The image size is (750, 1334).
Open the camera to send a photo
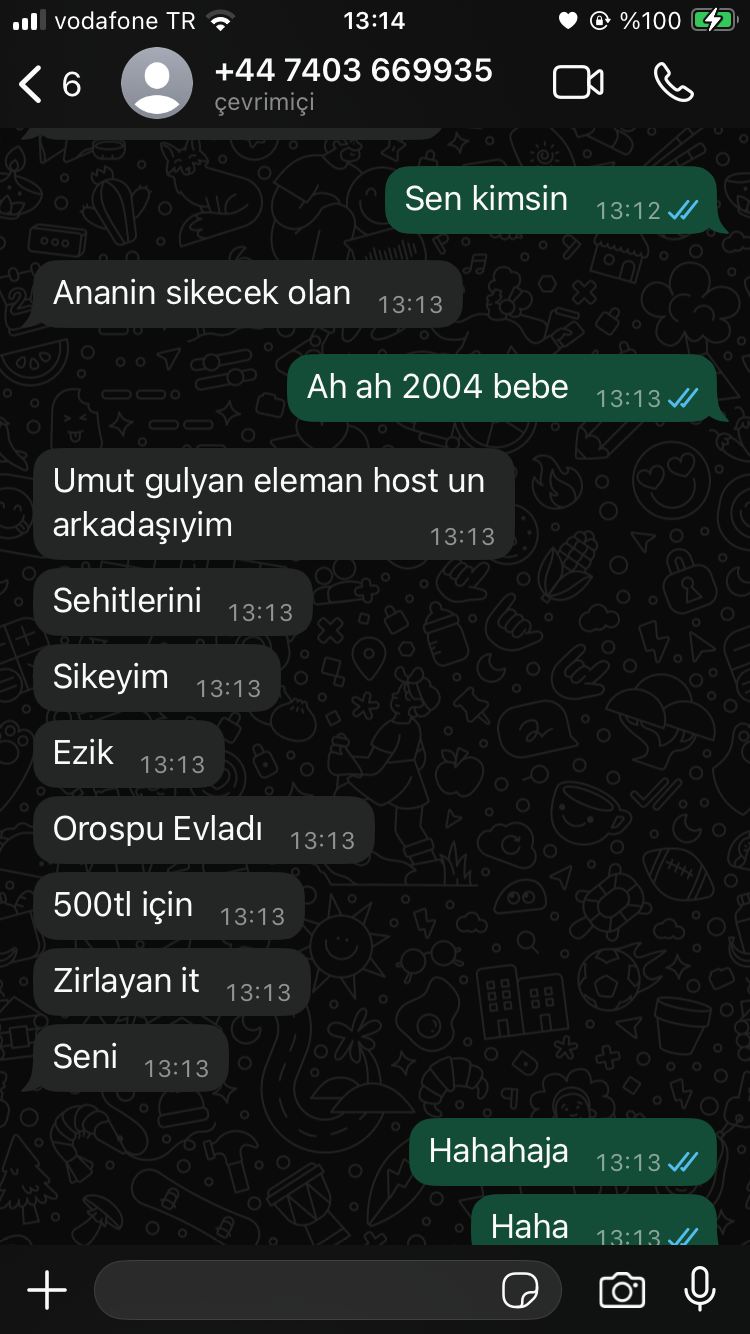pos(622,1290)
